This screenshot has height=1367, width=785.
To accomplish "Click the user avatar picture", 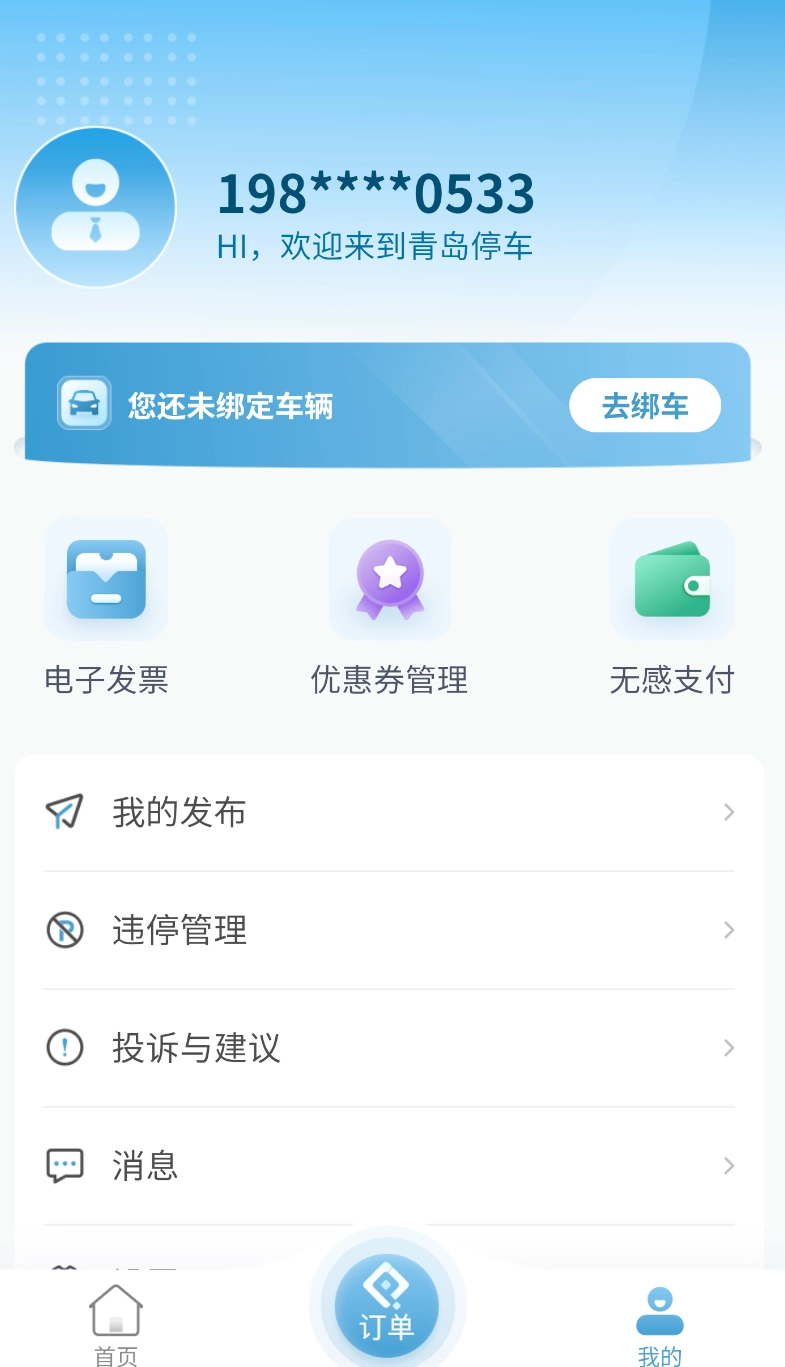I will click(x=95, y=206).
